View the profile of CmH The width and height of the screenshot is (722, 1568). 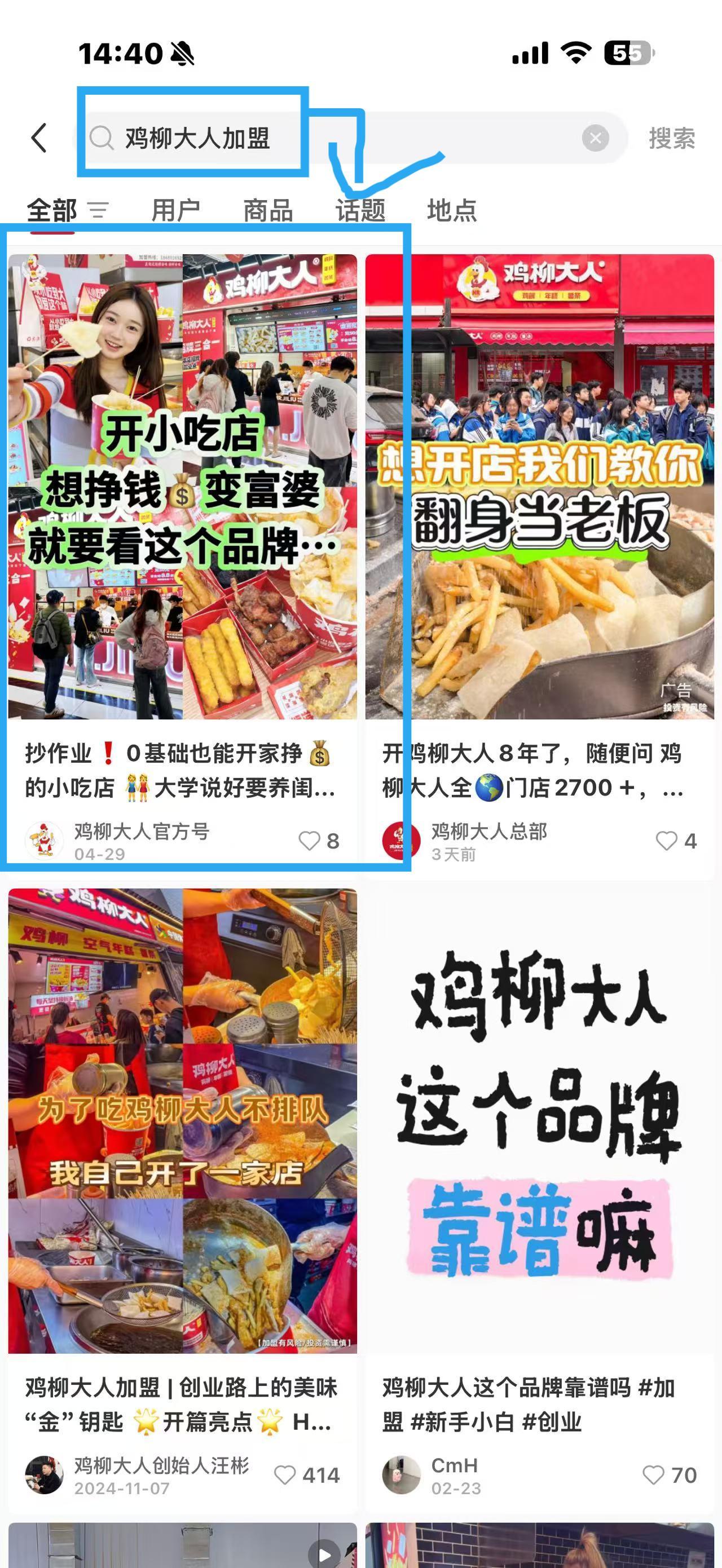(401, 1475)
